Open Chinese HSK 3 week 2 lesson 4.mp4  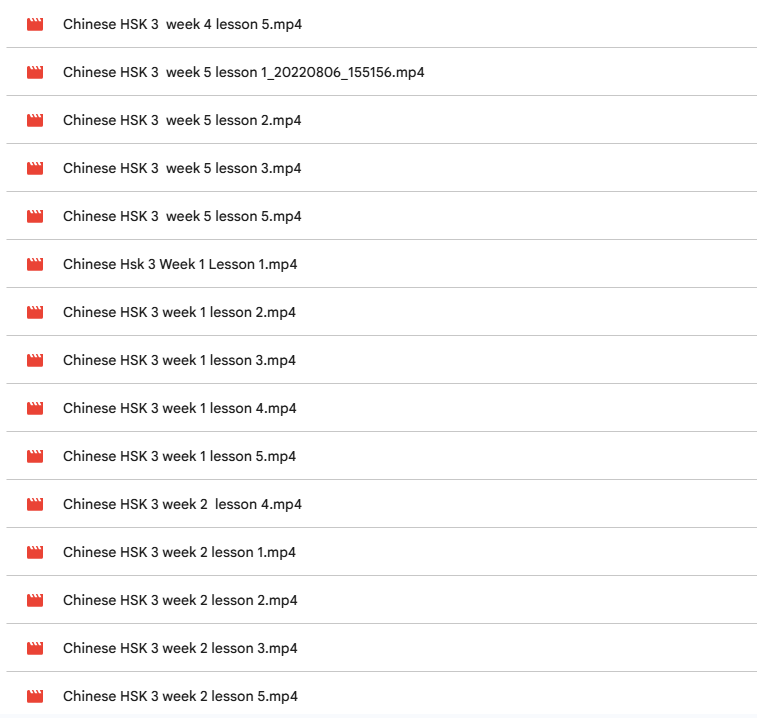coord(182,504)
